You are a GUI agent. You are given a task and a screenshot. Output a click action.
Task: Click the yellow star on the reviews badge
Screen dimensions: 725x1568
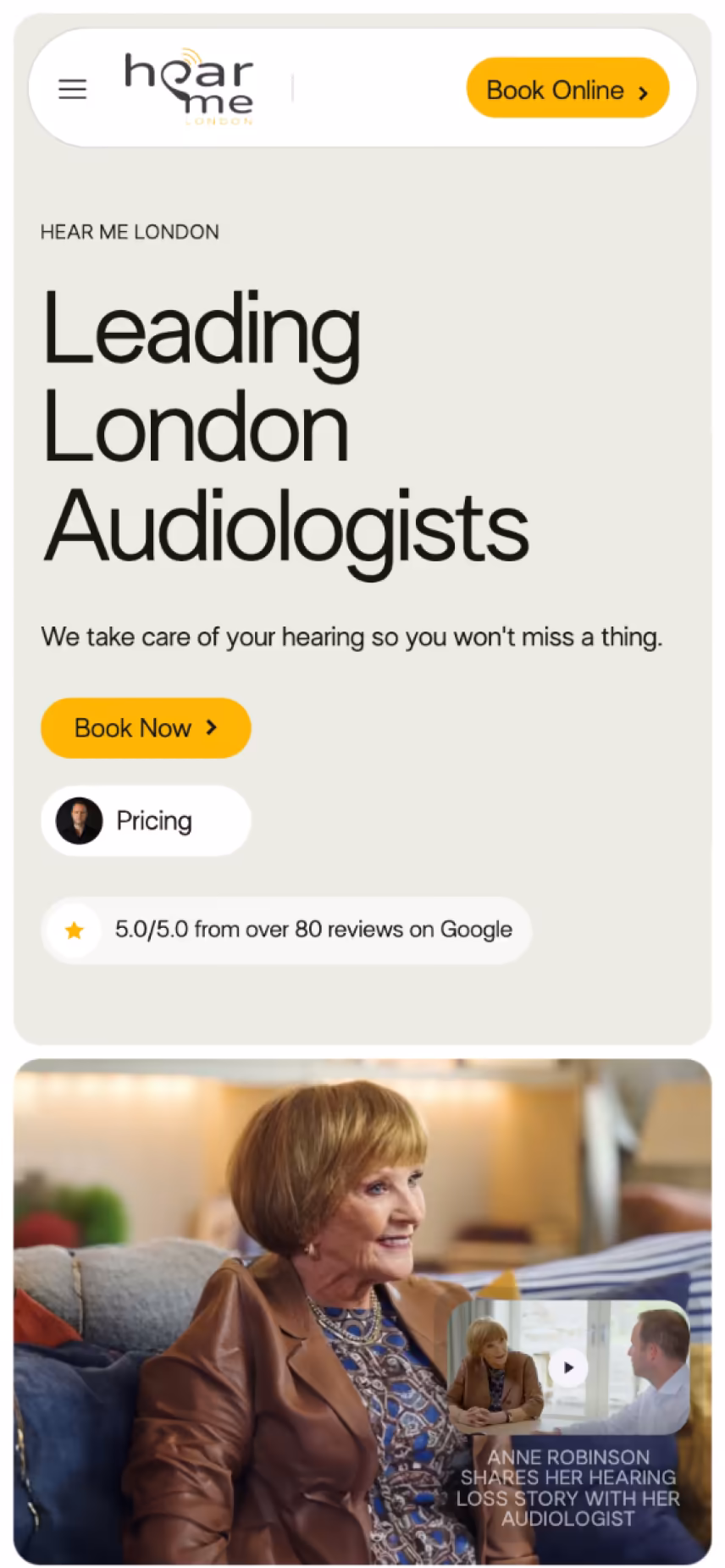coord(73,930)
